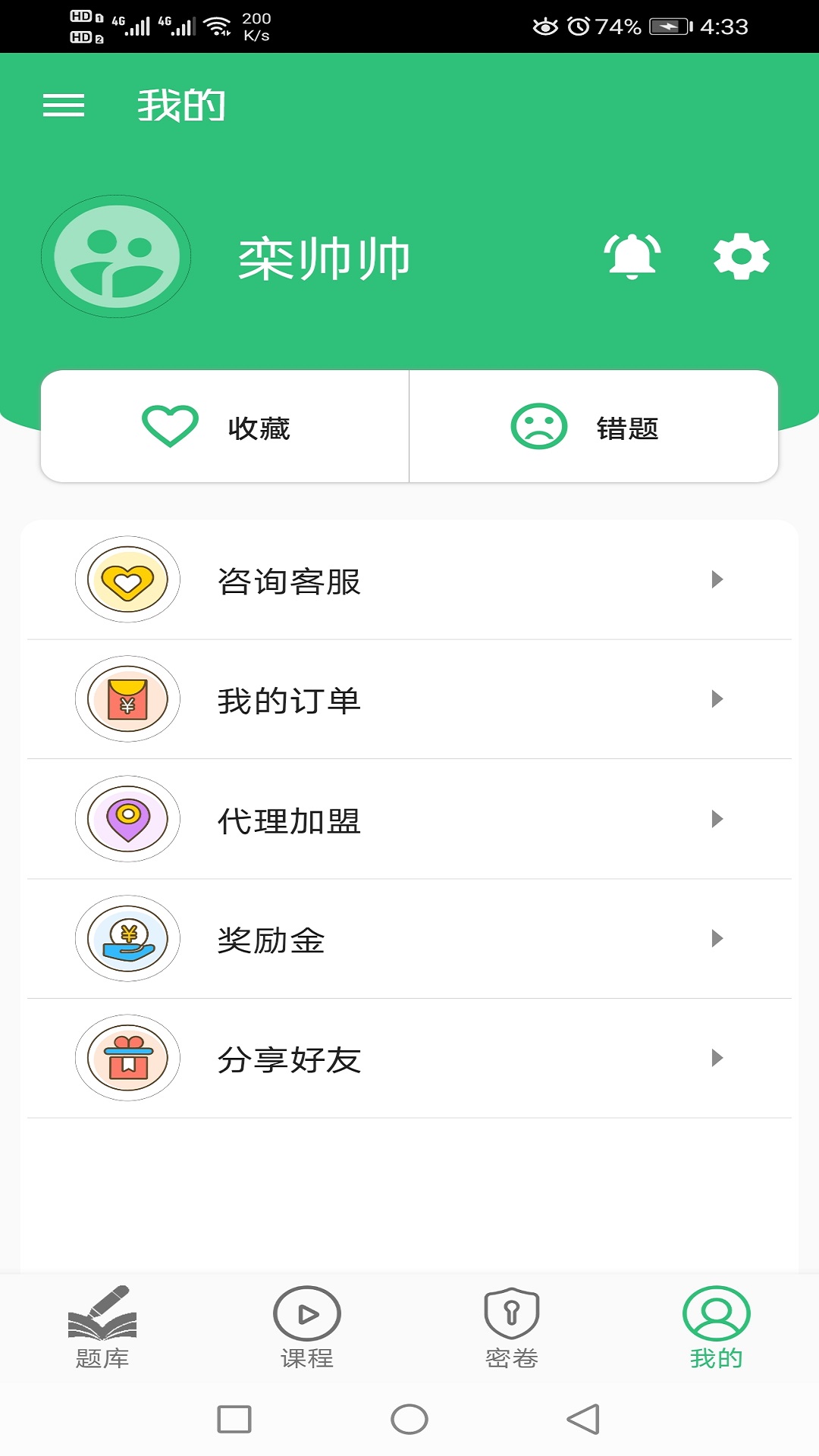
Task: Select the purple location pin 代理加盟 icon
Action: pos(127,820)
